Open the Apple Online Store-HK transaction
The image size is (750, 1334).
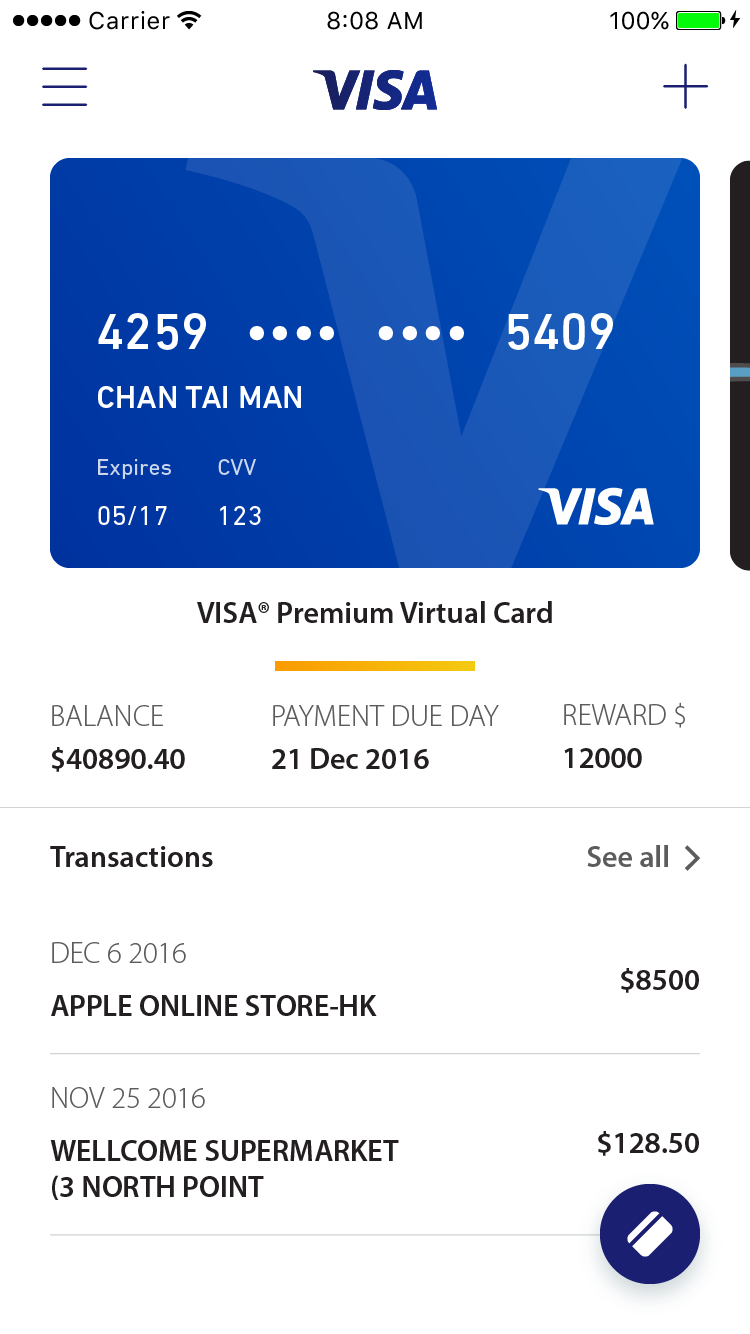(x=375, y=980)
